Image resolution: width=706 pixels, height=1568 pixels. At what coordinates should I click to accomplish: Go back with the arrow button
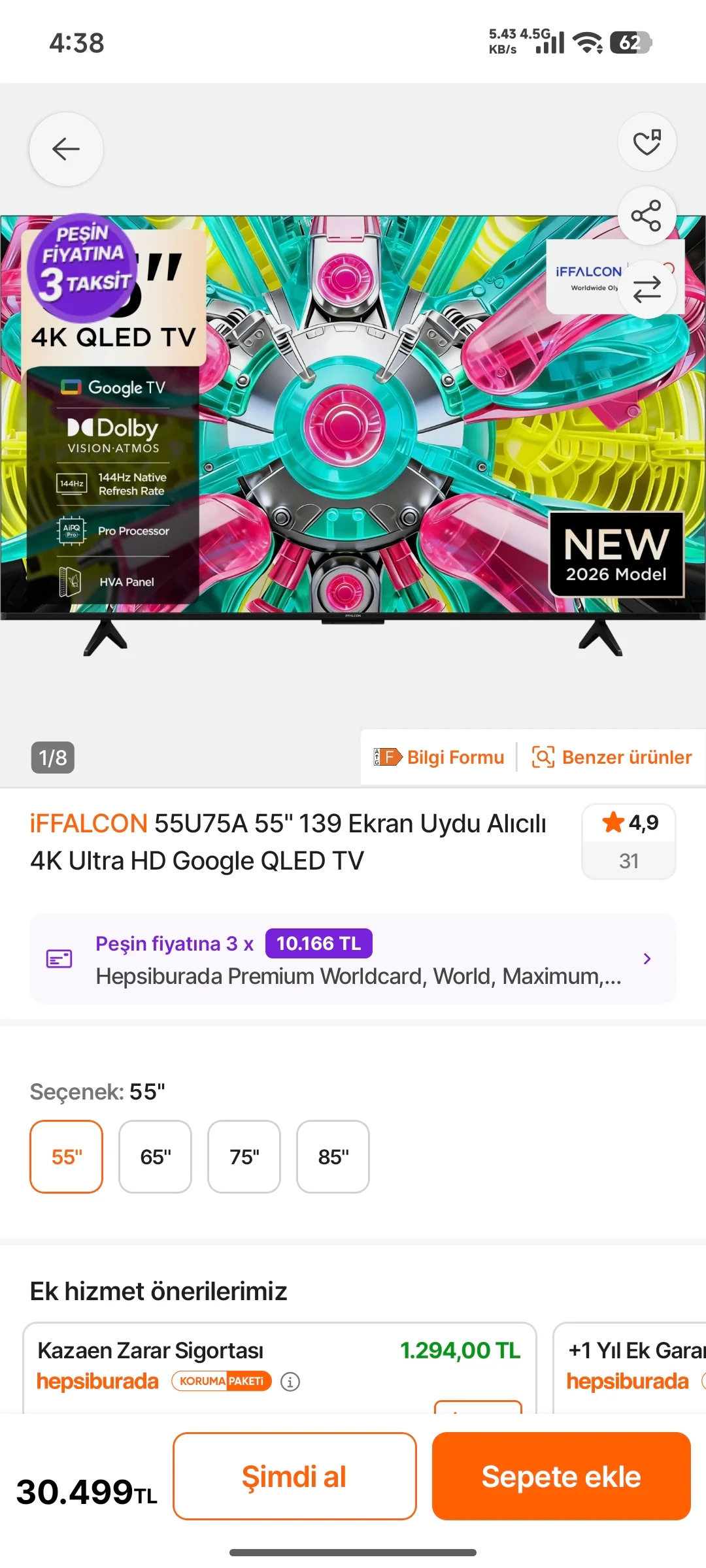(x=66, y=149)
